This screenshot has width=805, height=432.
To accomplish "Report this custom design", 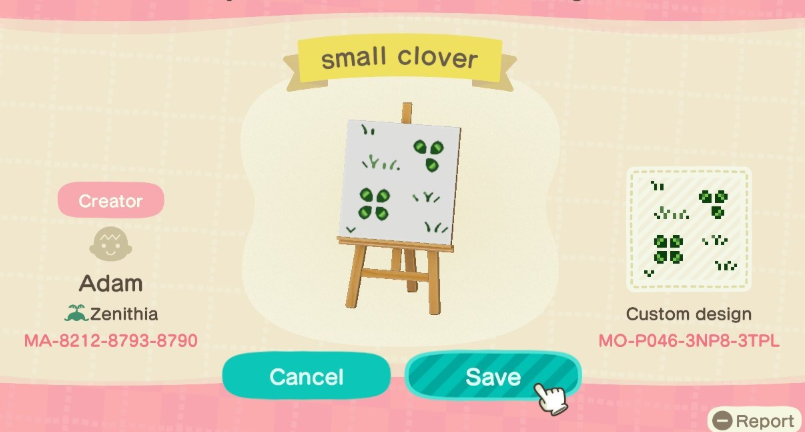I will click(756, 420).
